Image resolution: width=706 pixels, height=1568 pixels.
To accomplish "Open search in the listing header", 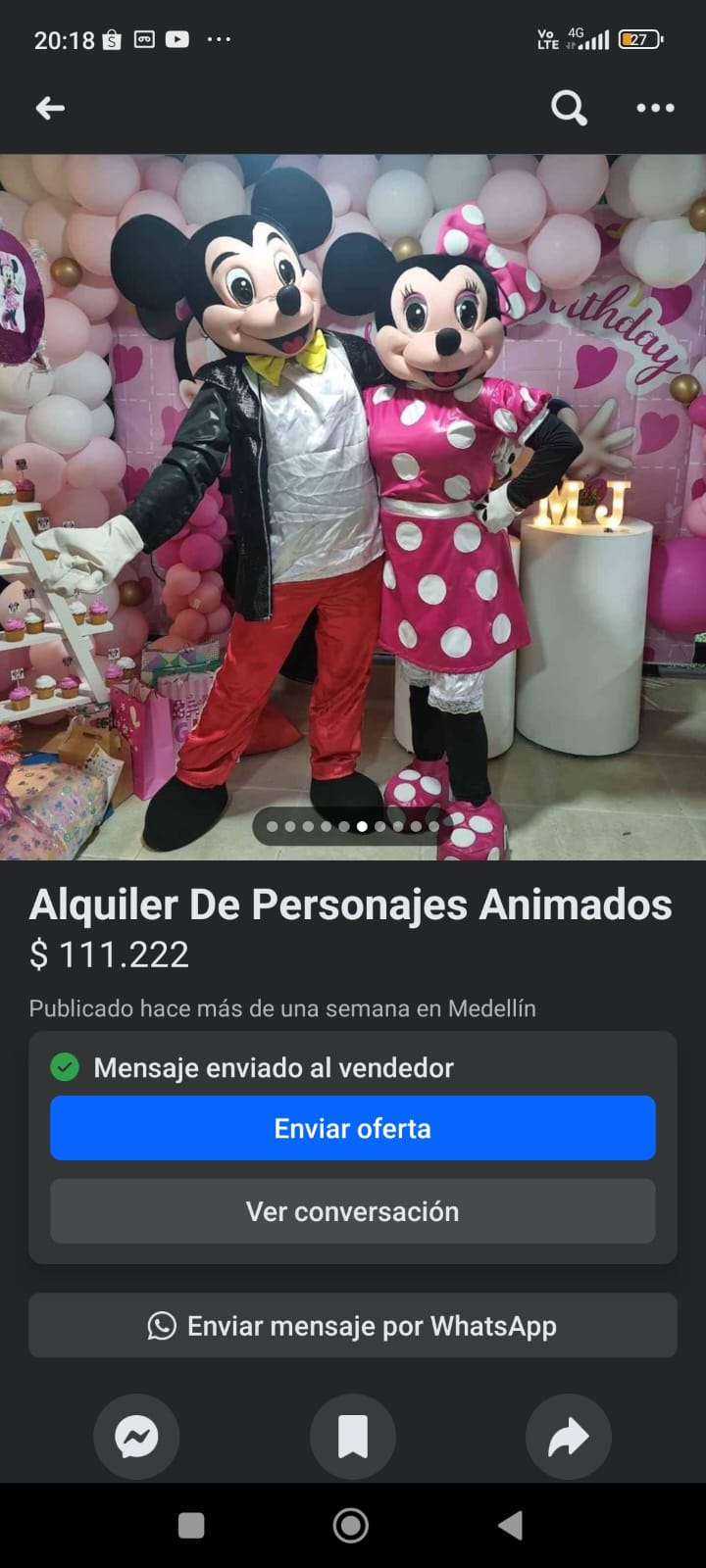I will (569, 108).
